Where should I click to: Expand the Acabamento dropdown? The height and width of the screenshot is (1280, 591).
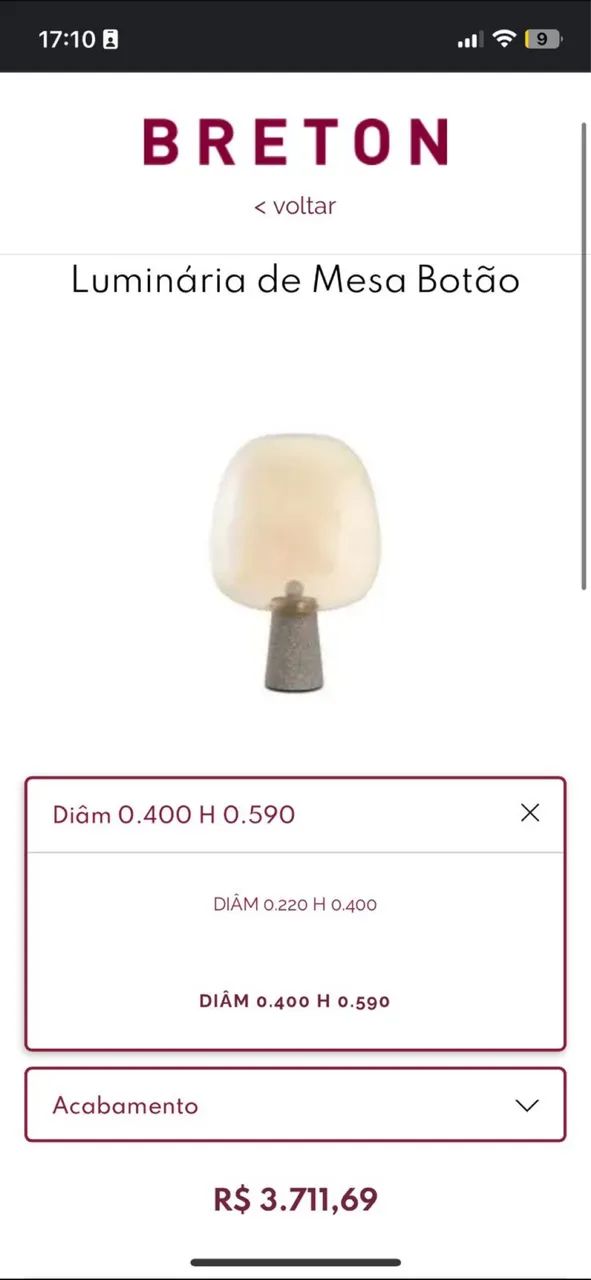pos(295,1105)
